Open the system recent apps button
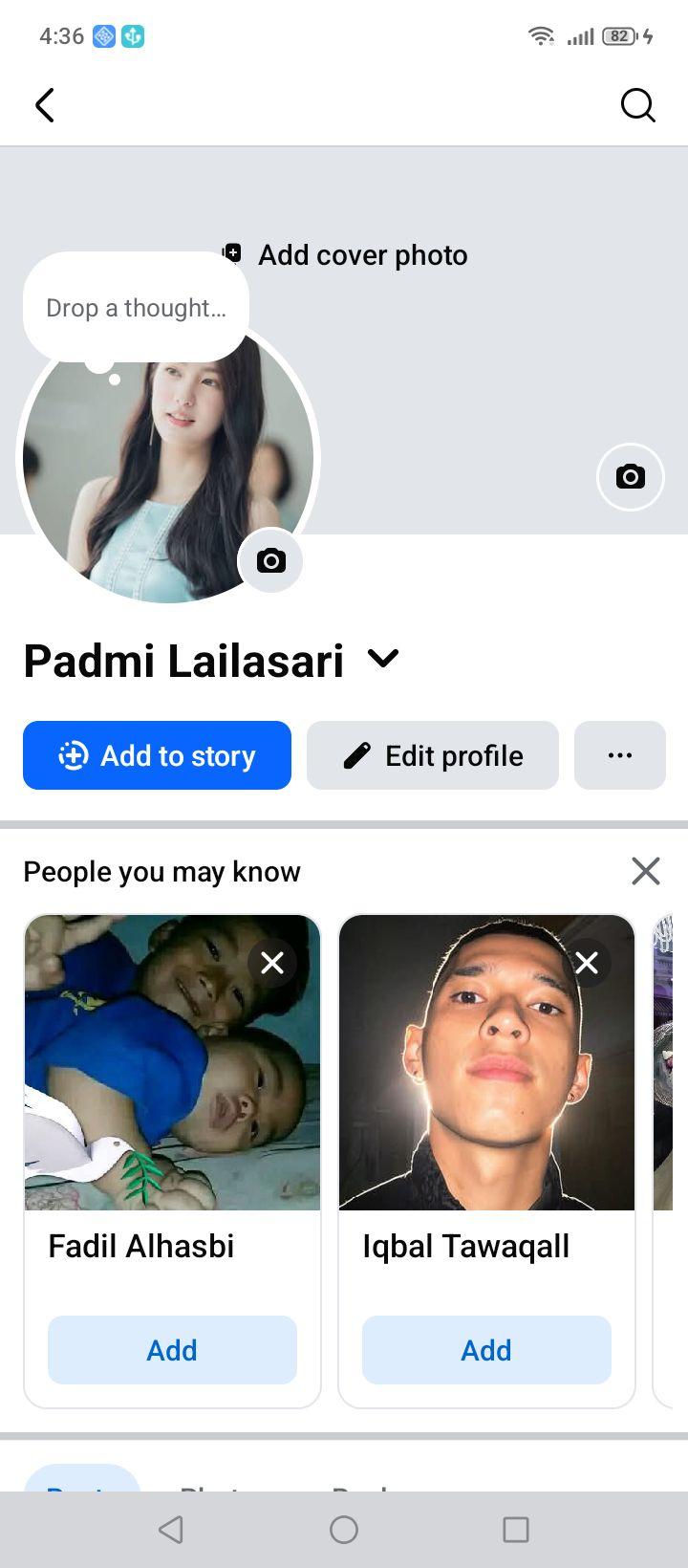The image size is (688, 1568). pos(516,1530)
